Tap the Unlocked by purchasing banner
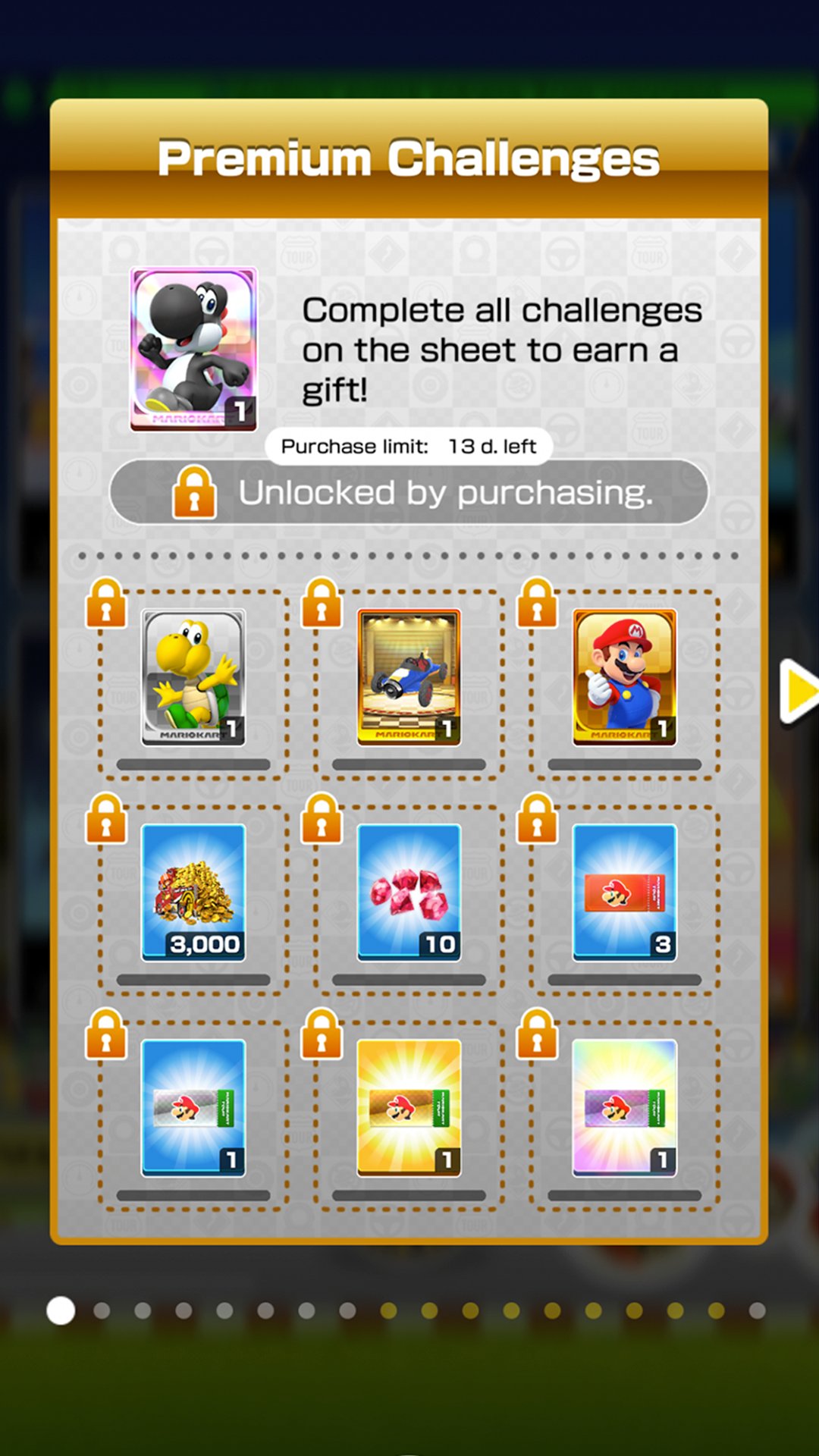This screenshot has width=819, height=1456. point(409,492)
